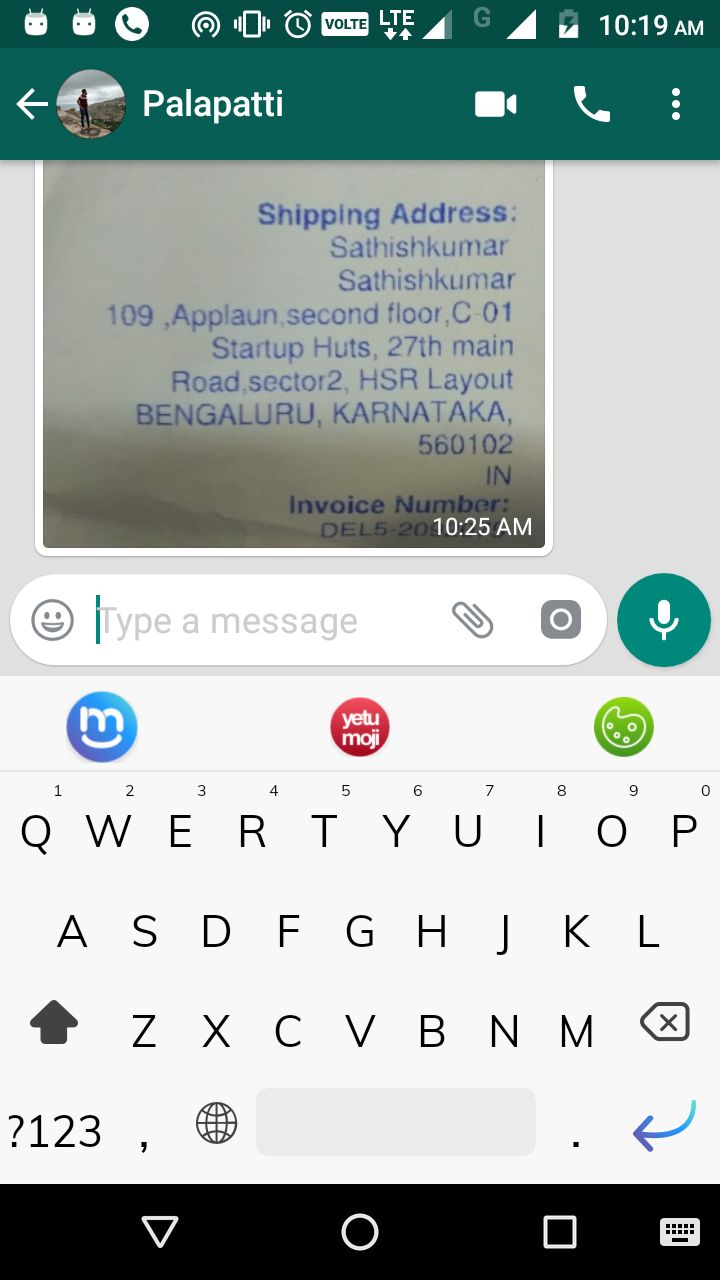Start a voice call with Palapatti
This screenshot has width=720, height=1280.
pos(591,104)
